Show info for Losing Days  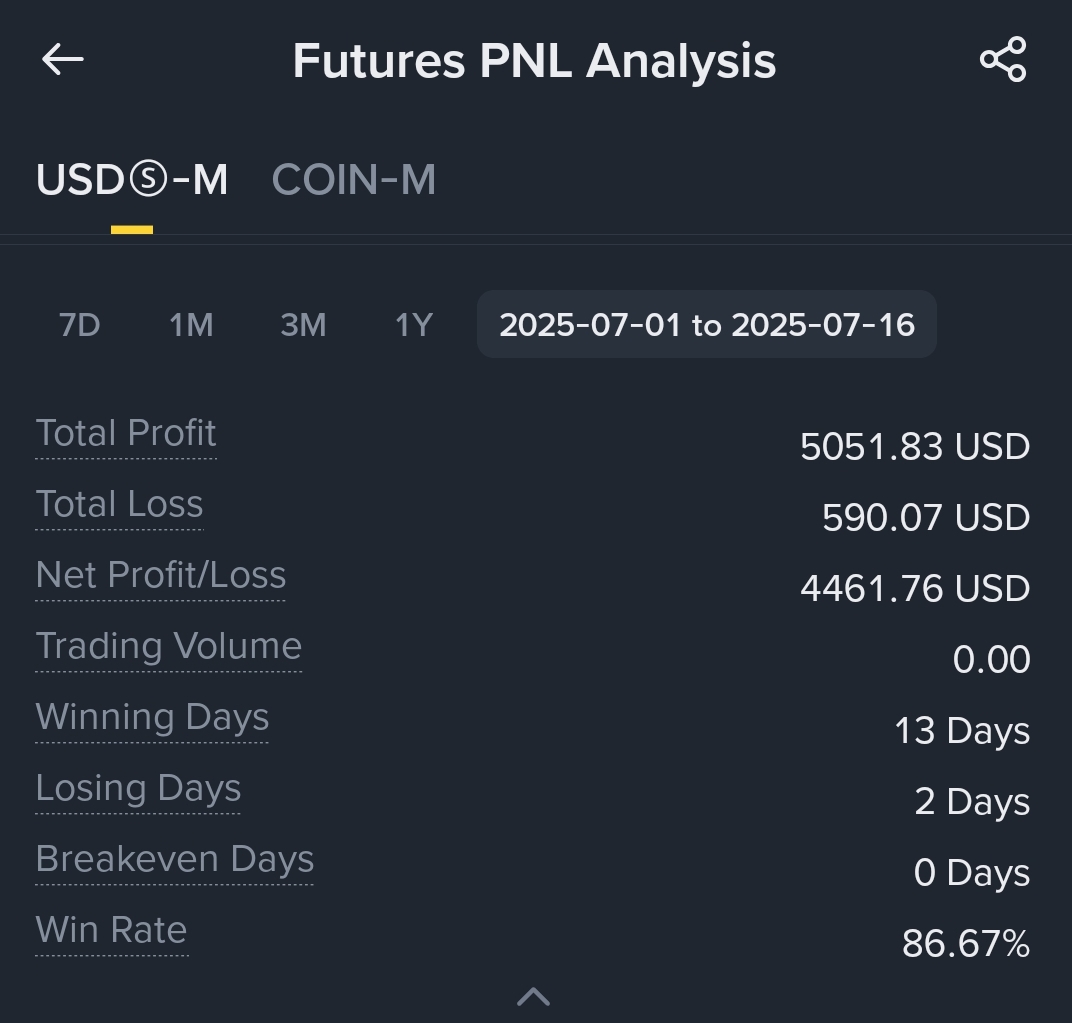(x=138, y=789)
